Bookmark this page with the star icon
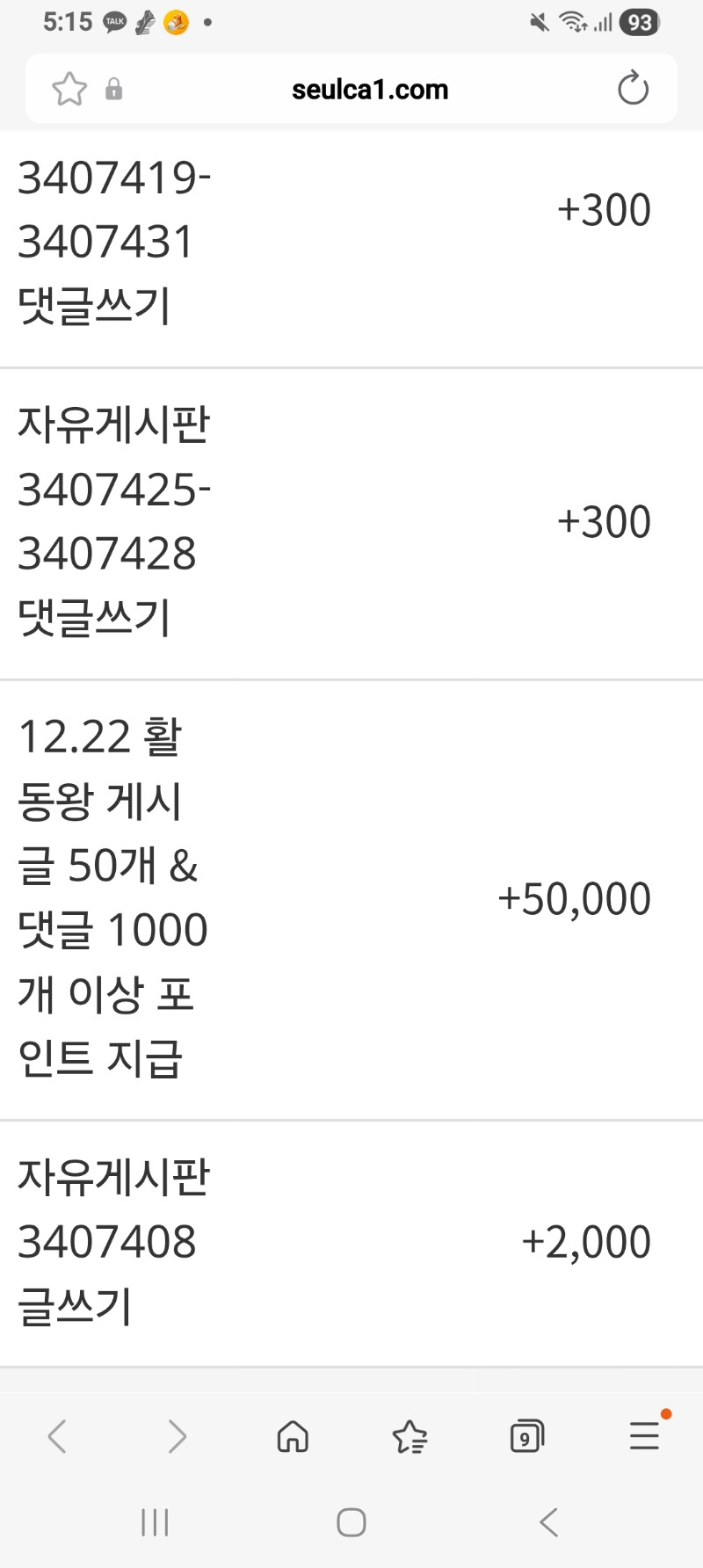Image resolution: width=703 pixels, height=1568 pixels. (69, 89)
